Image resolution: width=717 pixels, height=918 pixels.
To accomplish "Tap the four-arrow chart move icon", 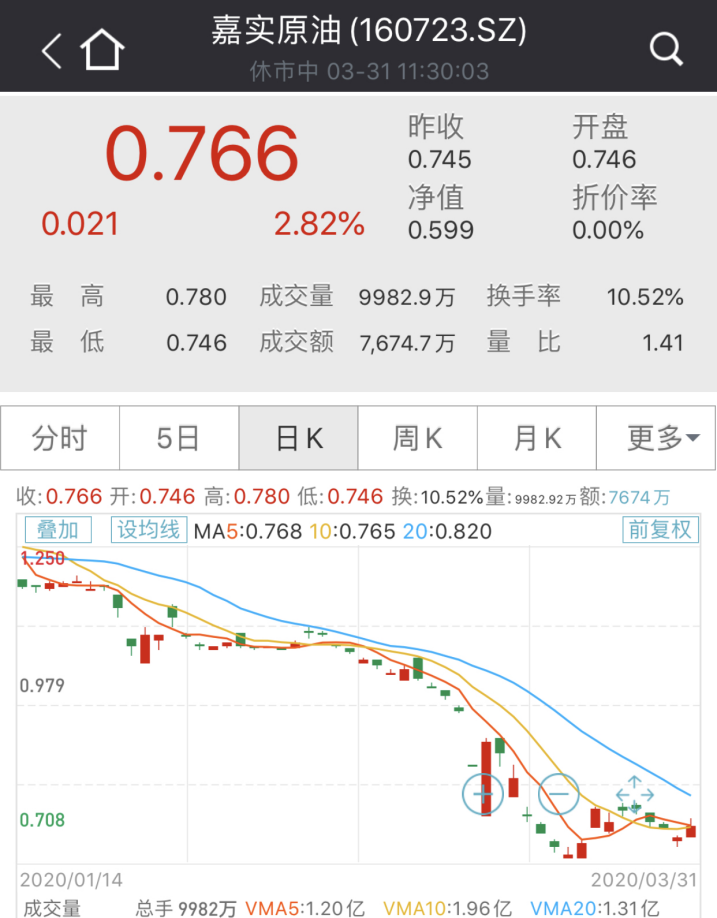I will point(634,794).
